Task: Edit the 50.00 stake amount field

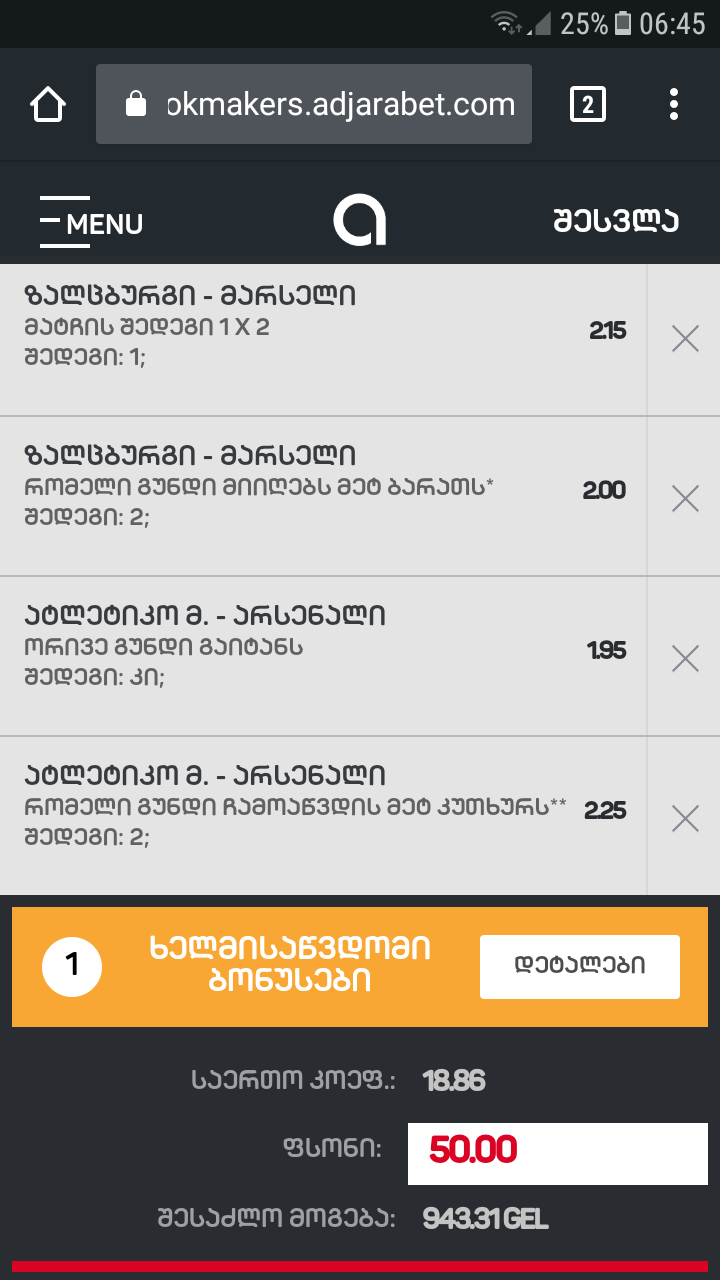Action: coord(557,1153)
